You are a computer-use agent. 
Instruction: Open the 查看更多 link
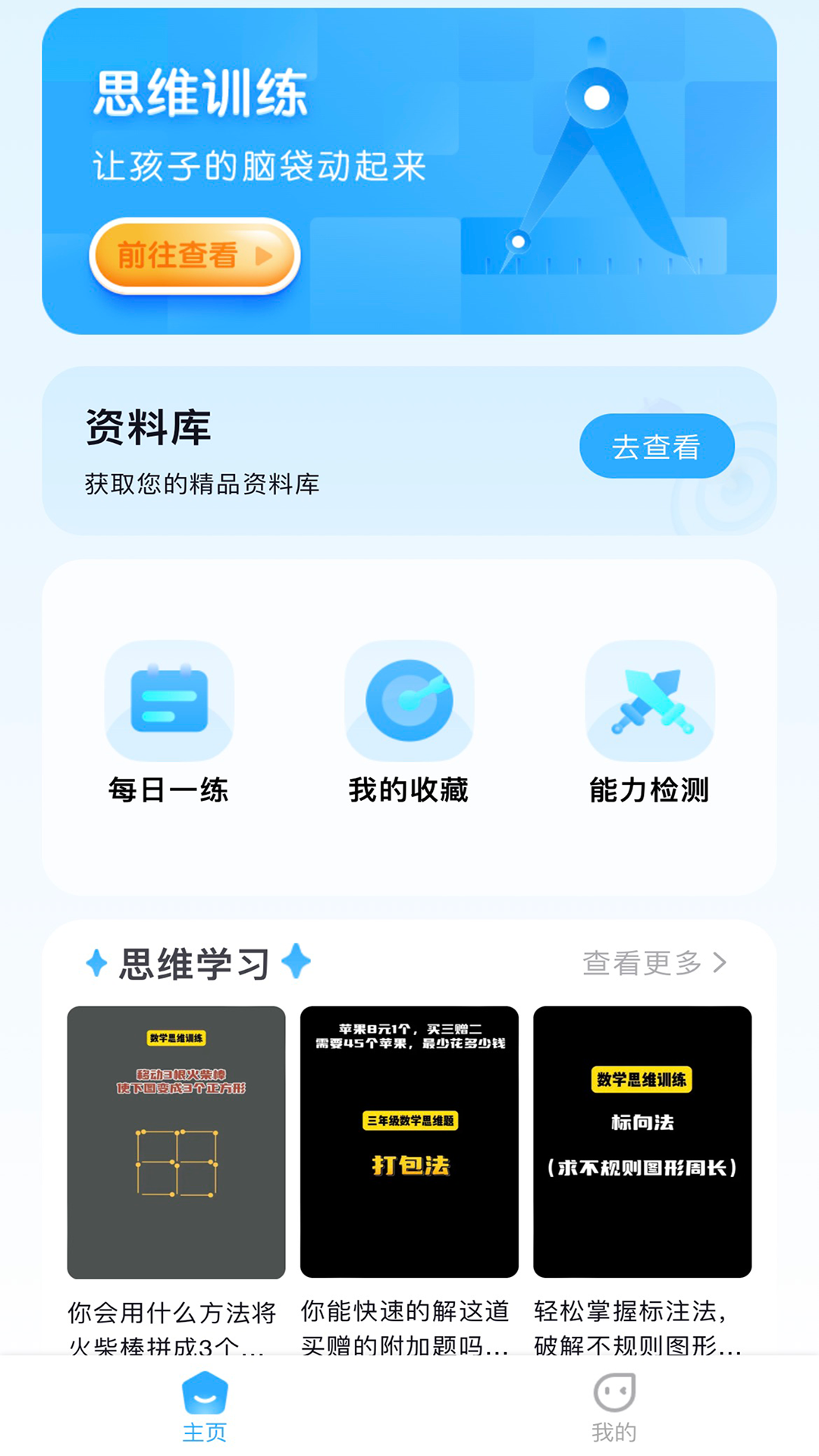pos(648,962)
